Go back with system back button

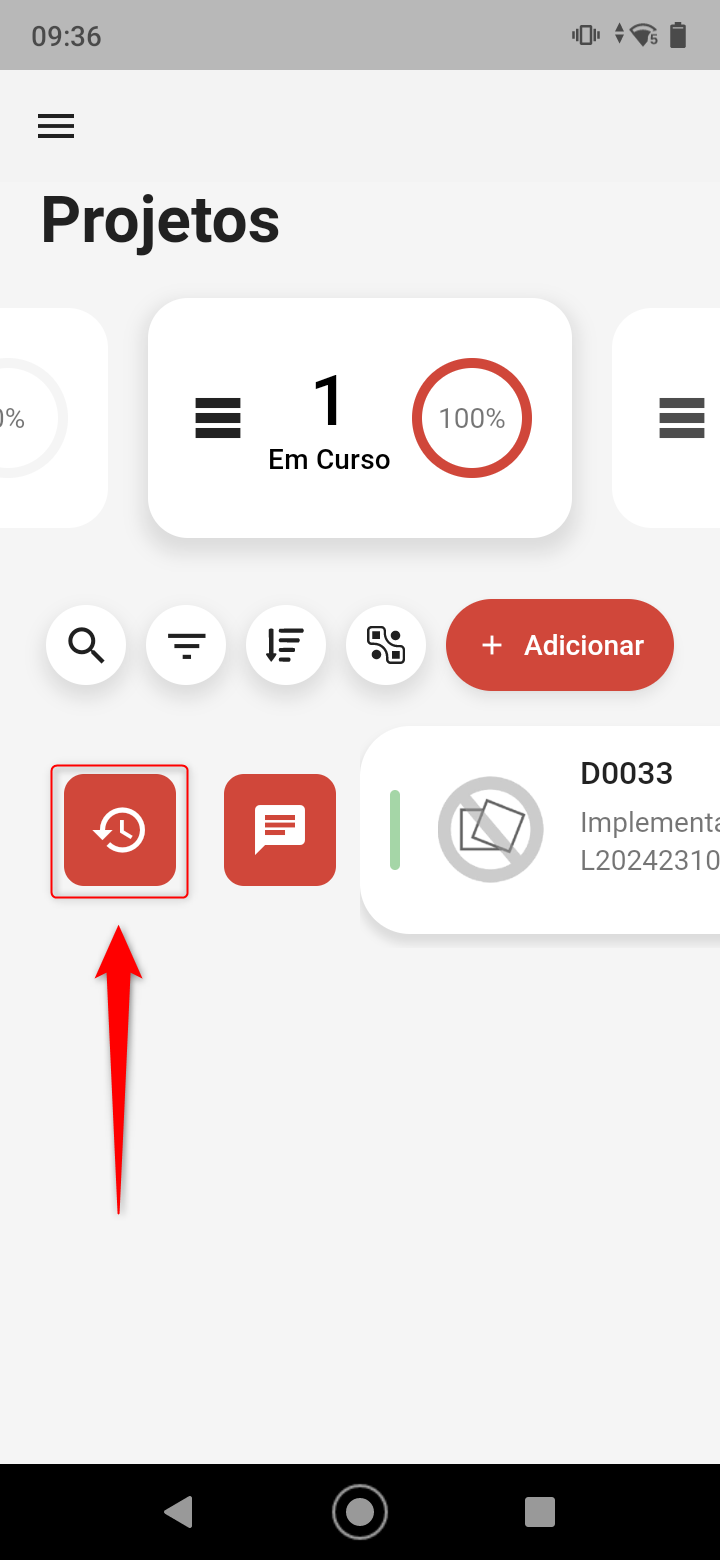coord(178,1511)
